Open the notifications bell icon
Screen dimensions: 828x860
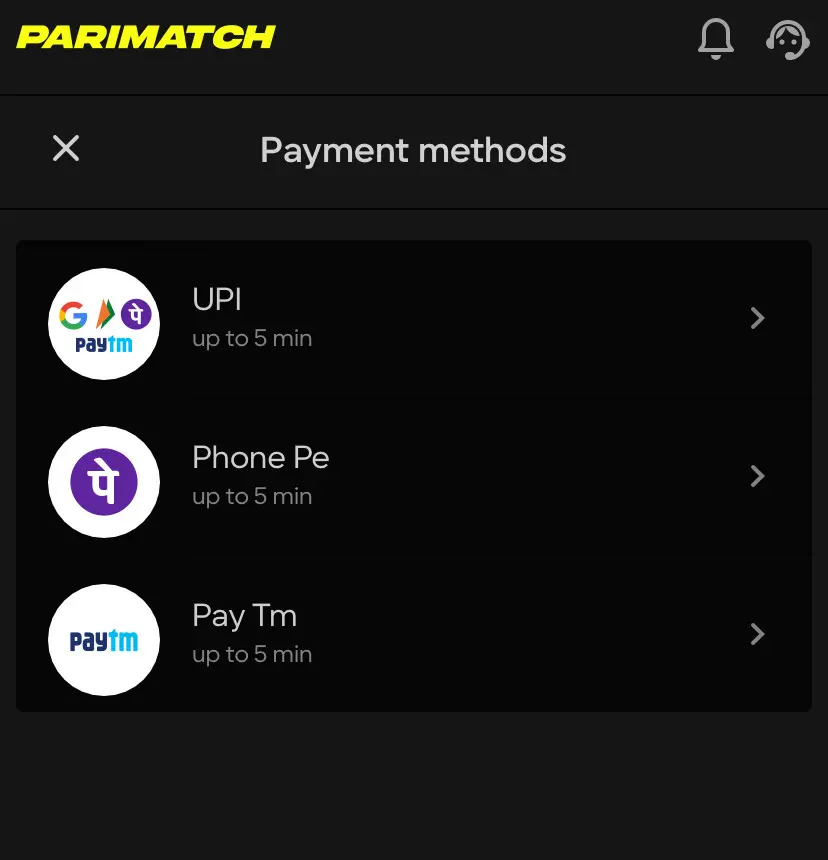[x=716, y=40]
